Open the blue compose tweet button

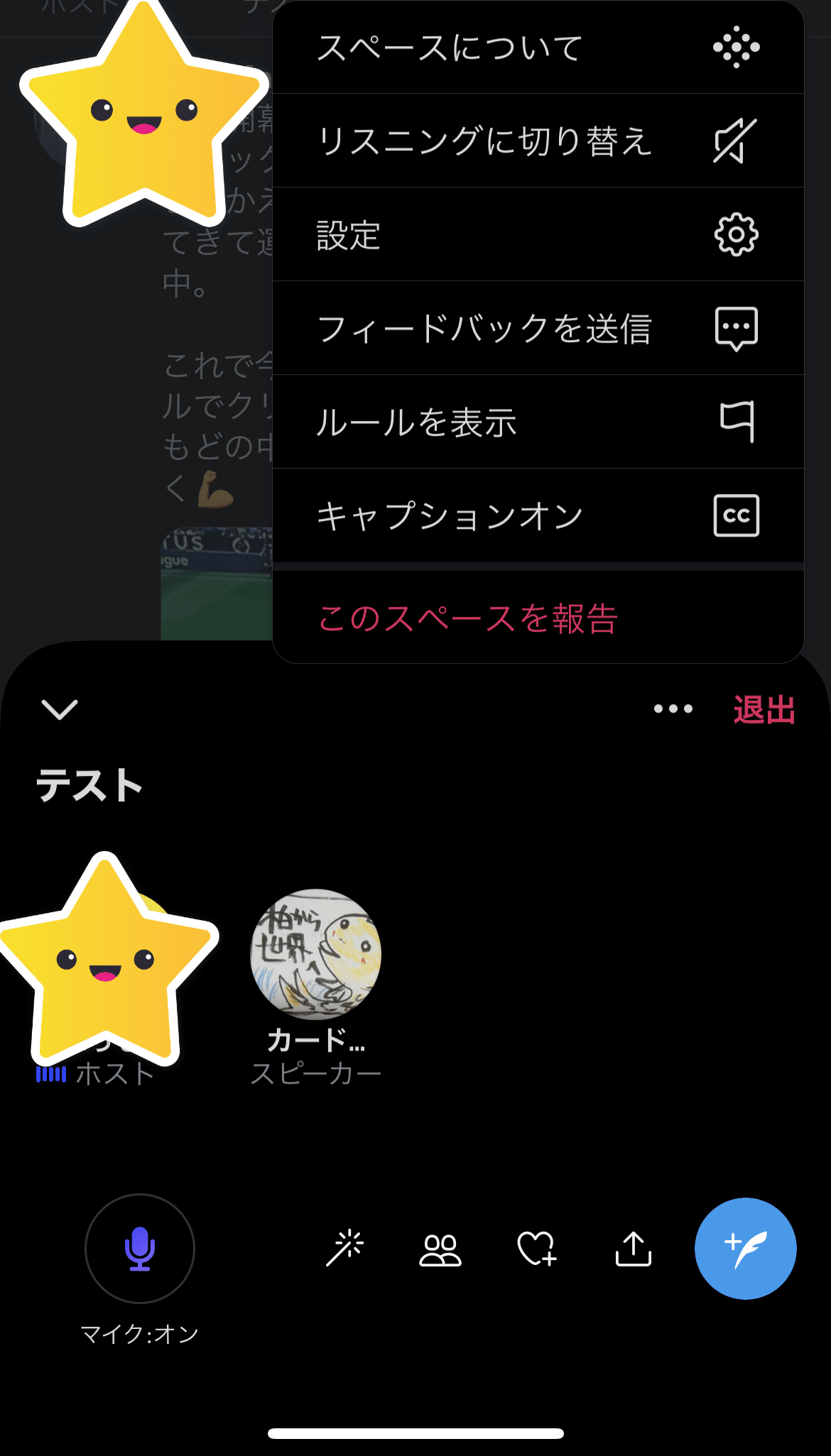tap(745, 1250)
